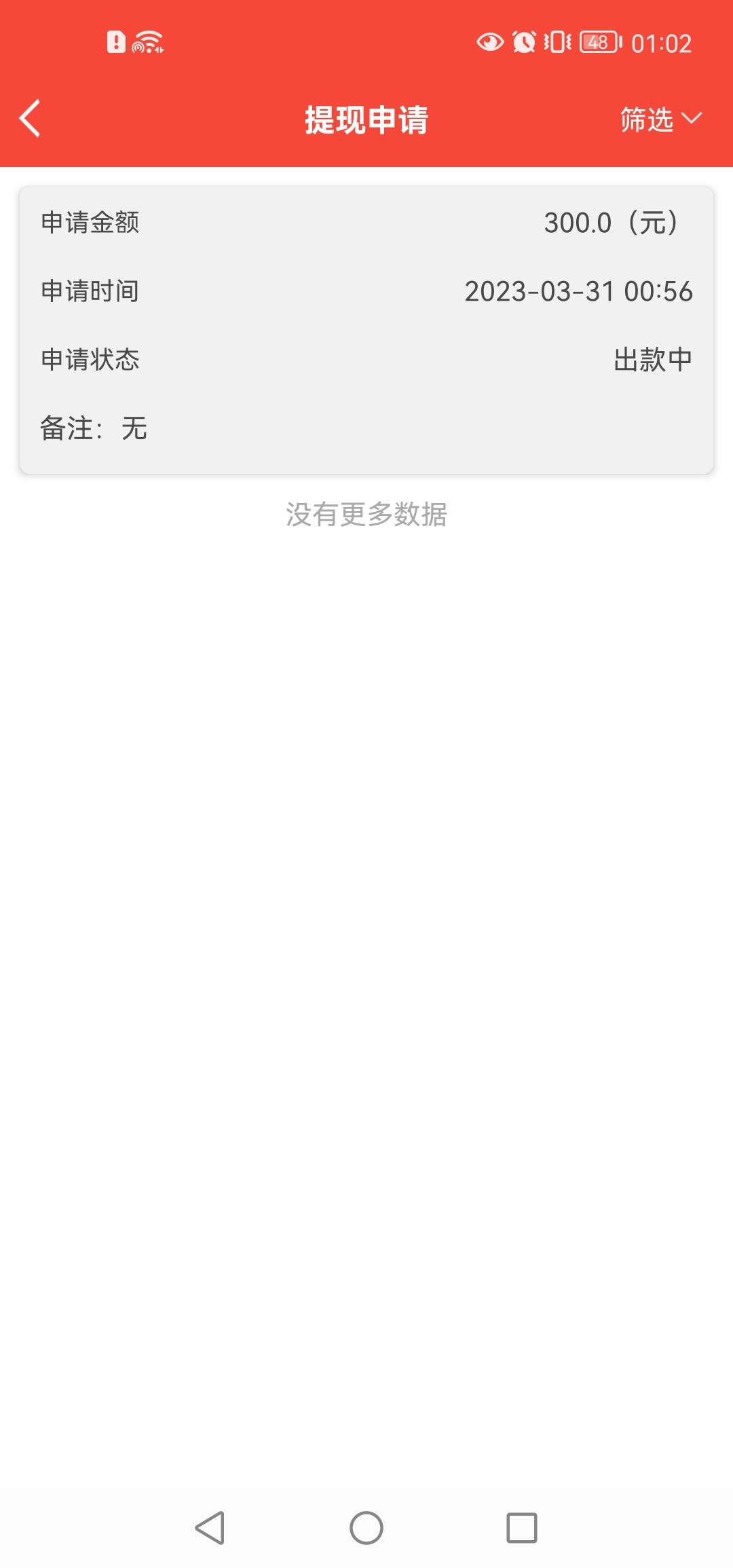Tap the Wi-Fi status icon

[148, 43]
